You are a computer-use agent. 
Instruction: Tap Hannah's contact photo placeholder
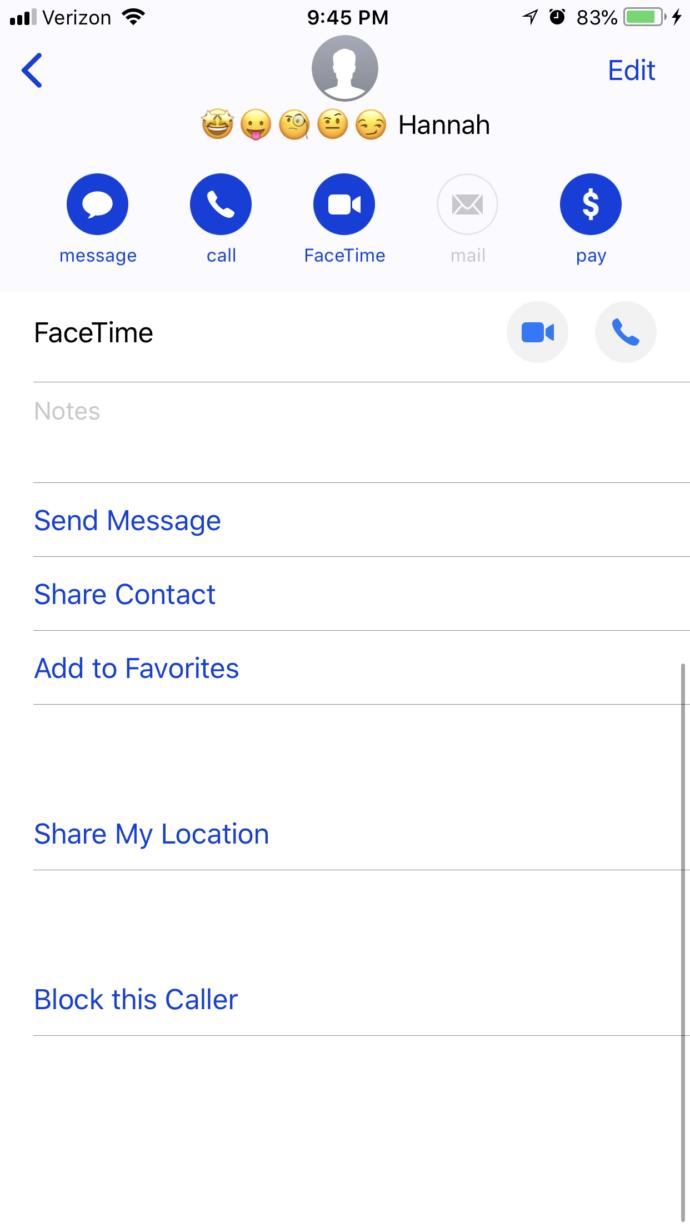coord(345,69)
